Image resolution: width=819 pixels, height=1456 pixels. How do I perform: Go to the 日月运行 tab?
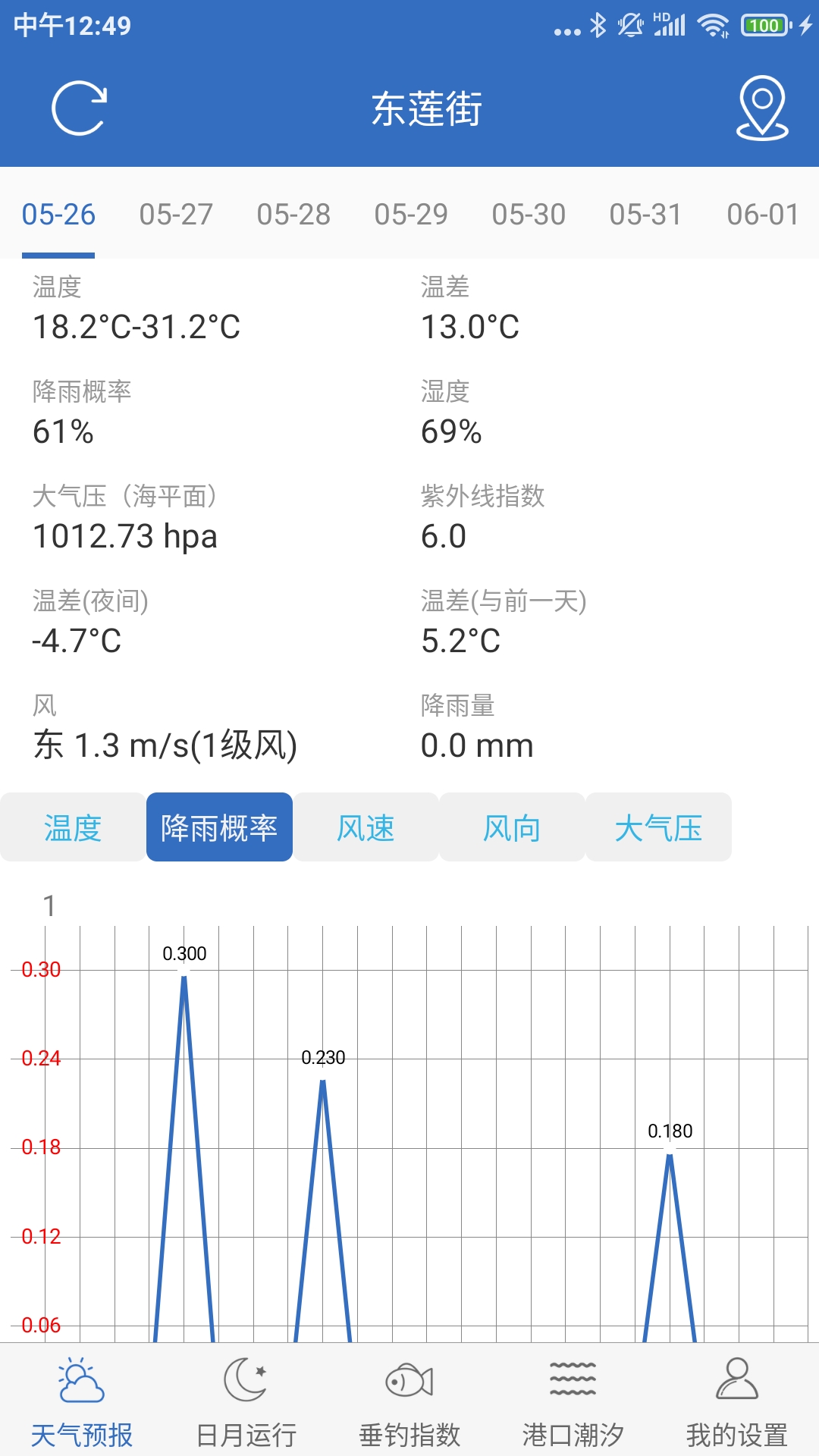(x=246, y=1401)
